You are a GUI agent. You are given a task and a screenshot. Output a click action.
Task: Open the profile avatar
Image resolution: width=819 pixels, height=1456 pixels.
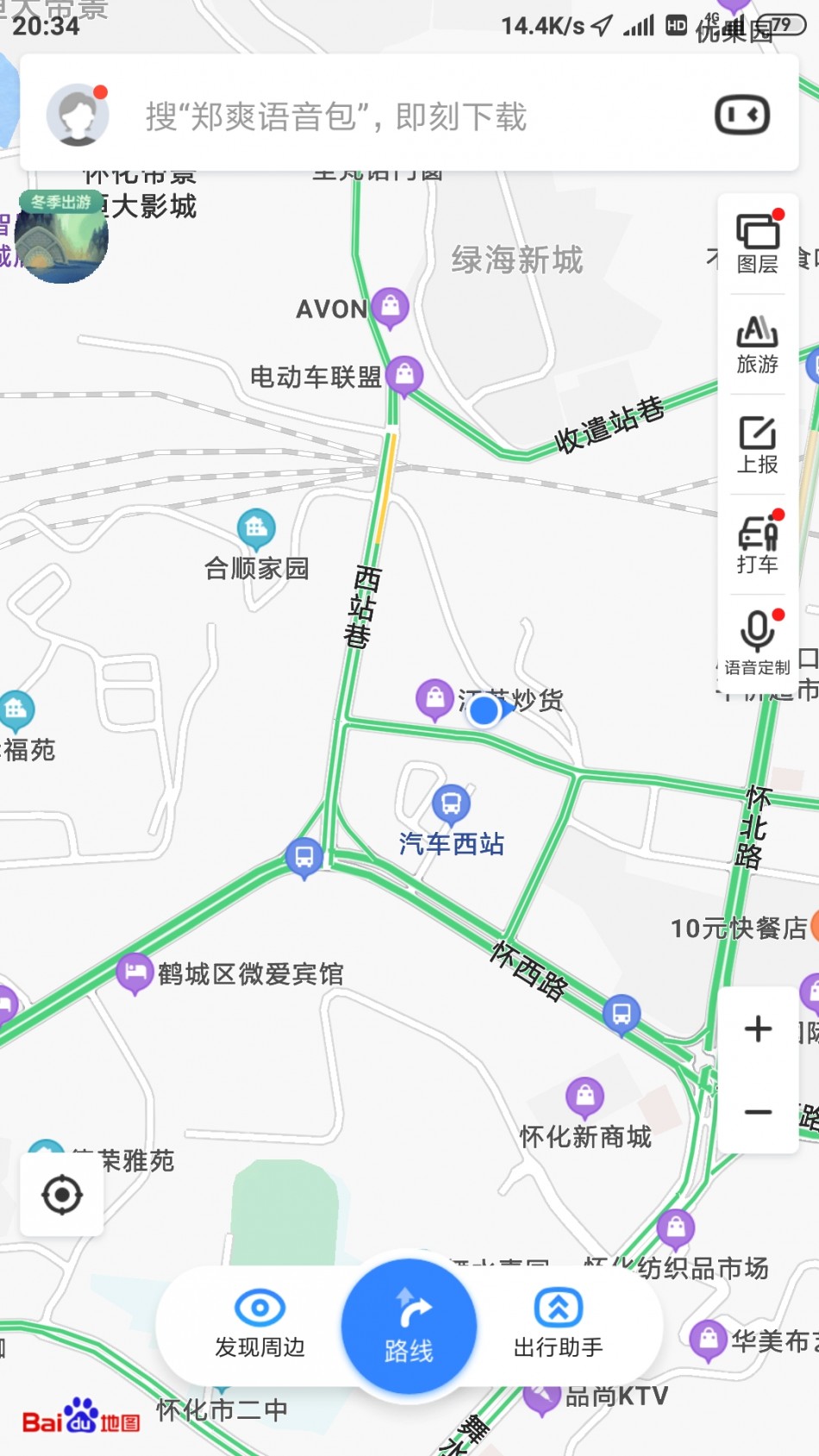click(x=78, y=115)
